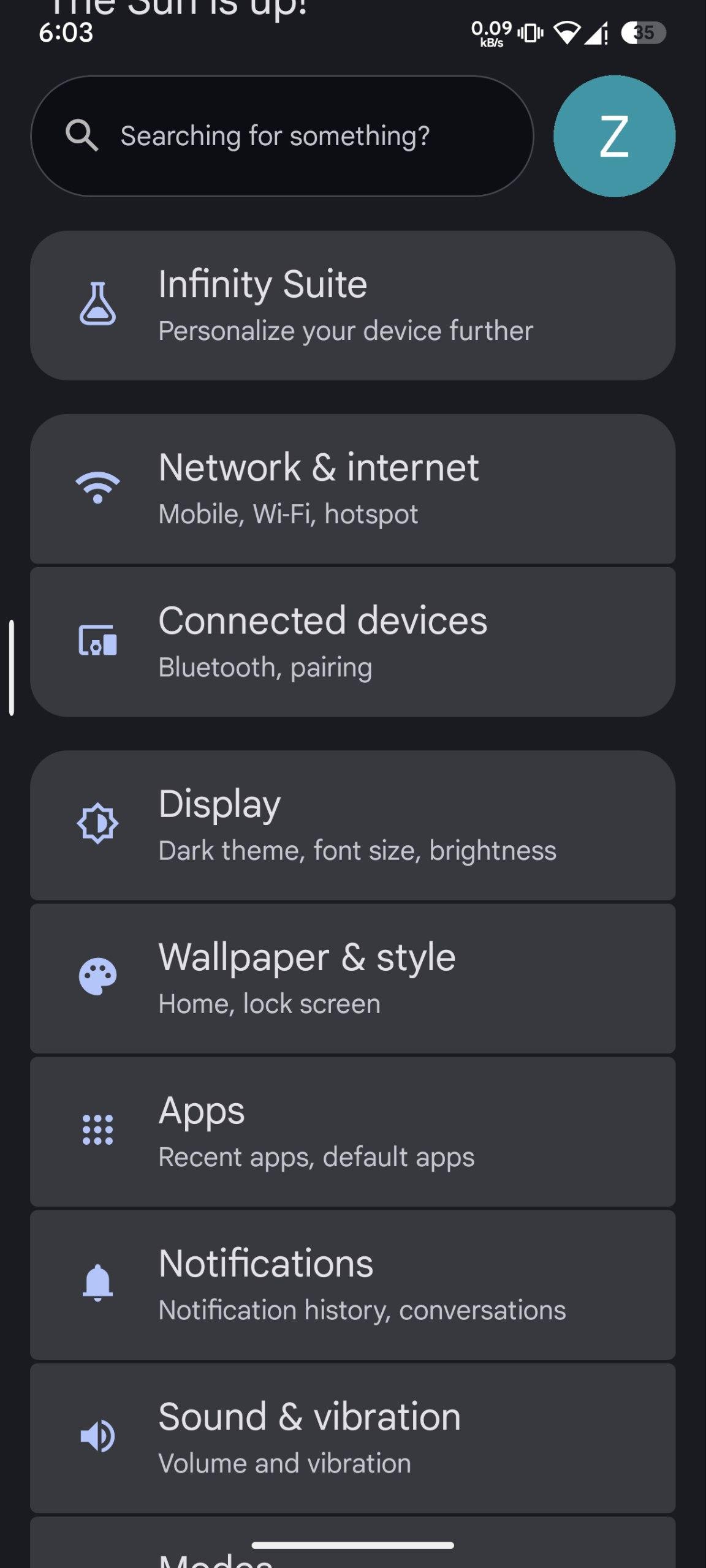Go to Sound & vibration
The height and width of the screenshot is (1568, 706).
click(x=352, y=1438)
